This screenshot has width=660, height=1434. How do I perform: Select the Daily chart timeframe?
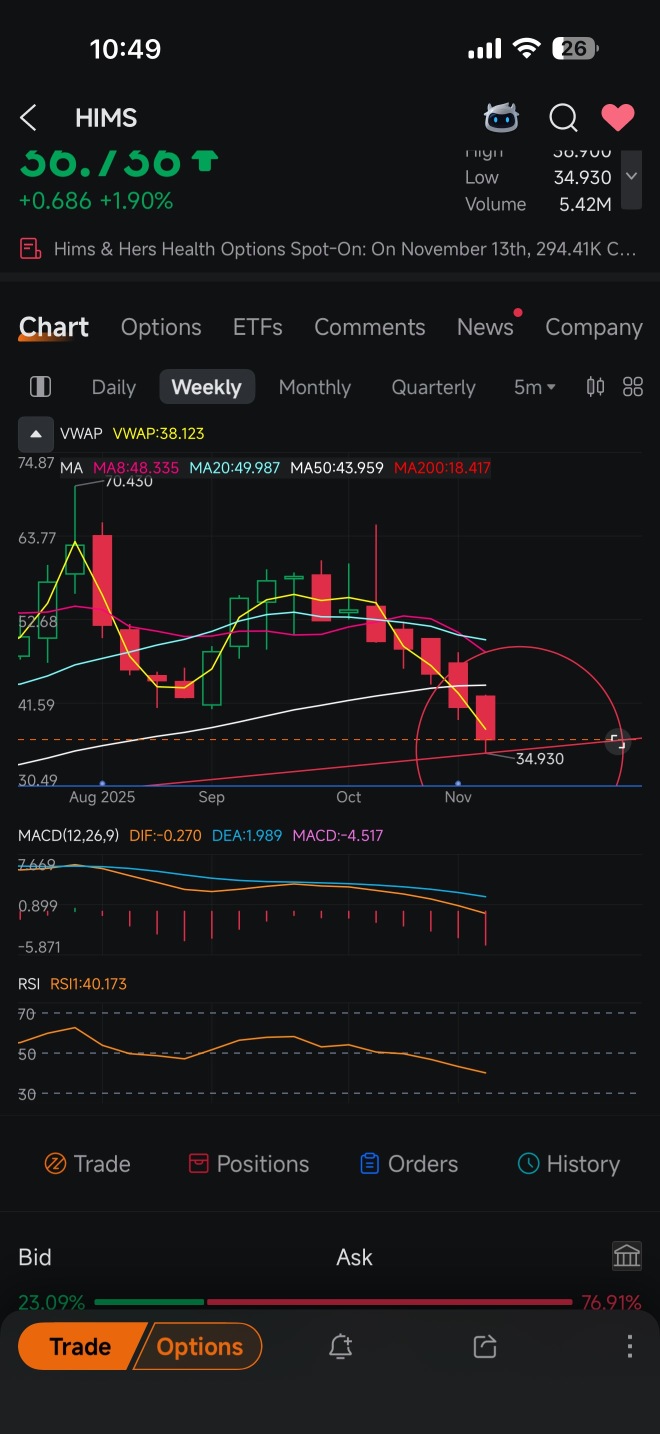113,387
